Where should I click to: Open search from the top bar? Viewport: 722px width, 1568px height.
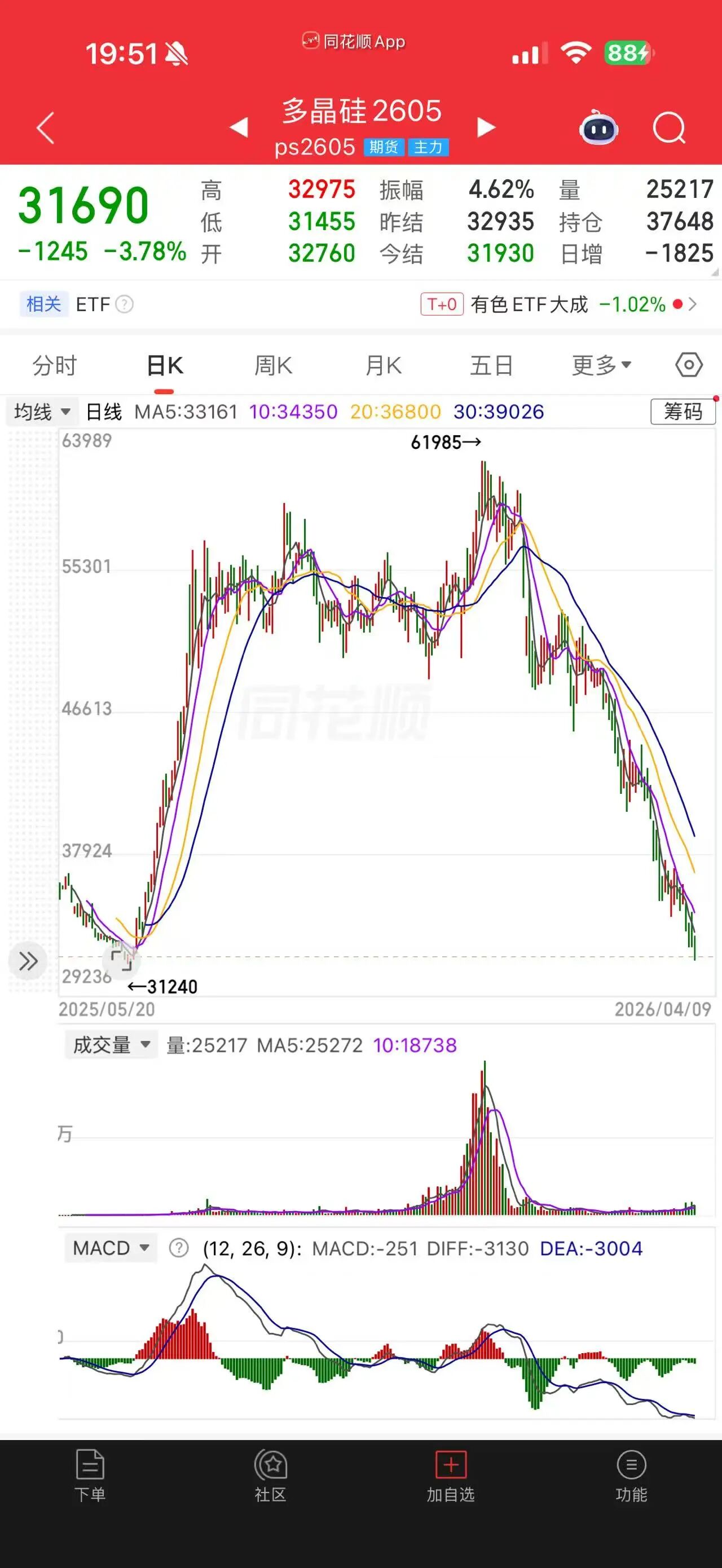668,127
